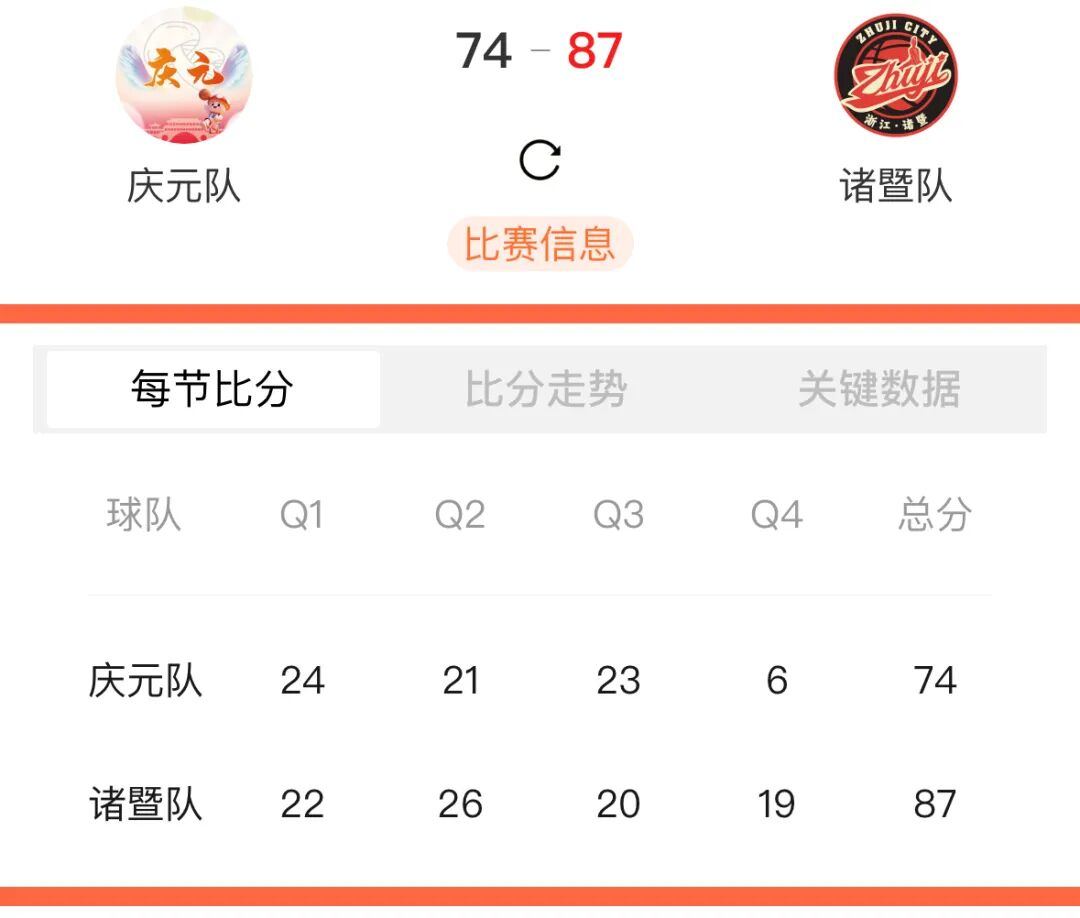Open 诸暨队 team logo

coord(896,76)
